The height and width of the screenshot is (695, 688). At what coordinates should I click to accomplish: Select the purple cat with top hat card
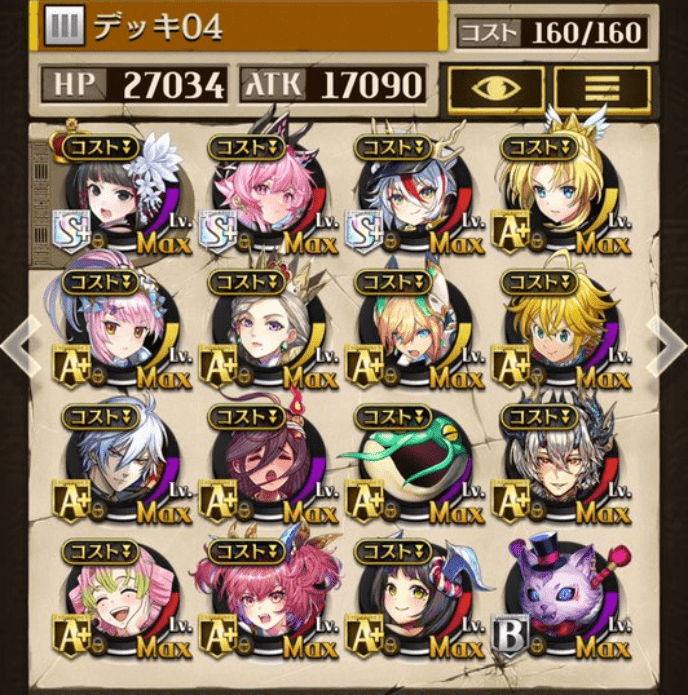(x=557, y=603)
